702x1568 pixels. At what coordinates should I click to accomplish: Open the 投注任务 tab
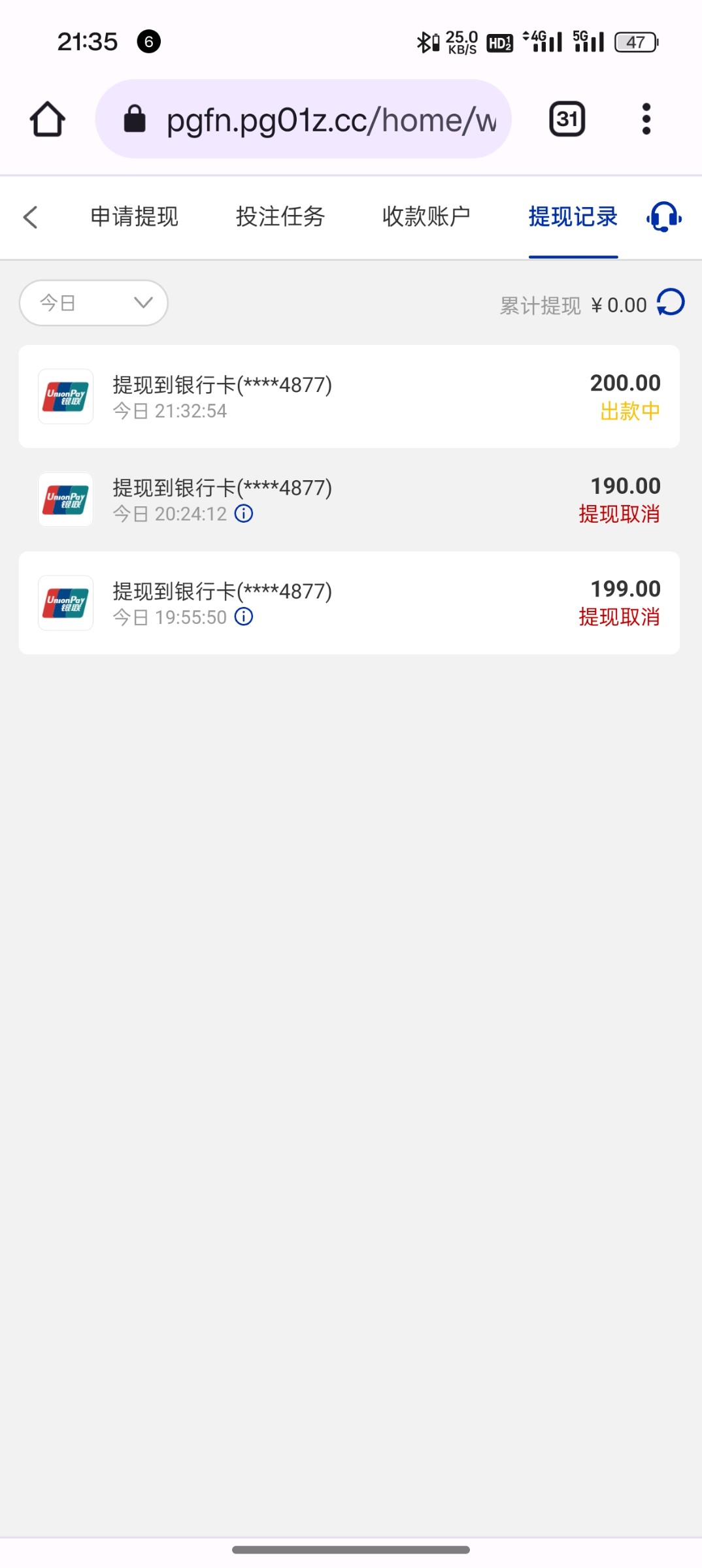coord(280,217)
